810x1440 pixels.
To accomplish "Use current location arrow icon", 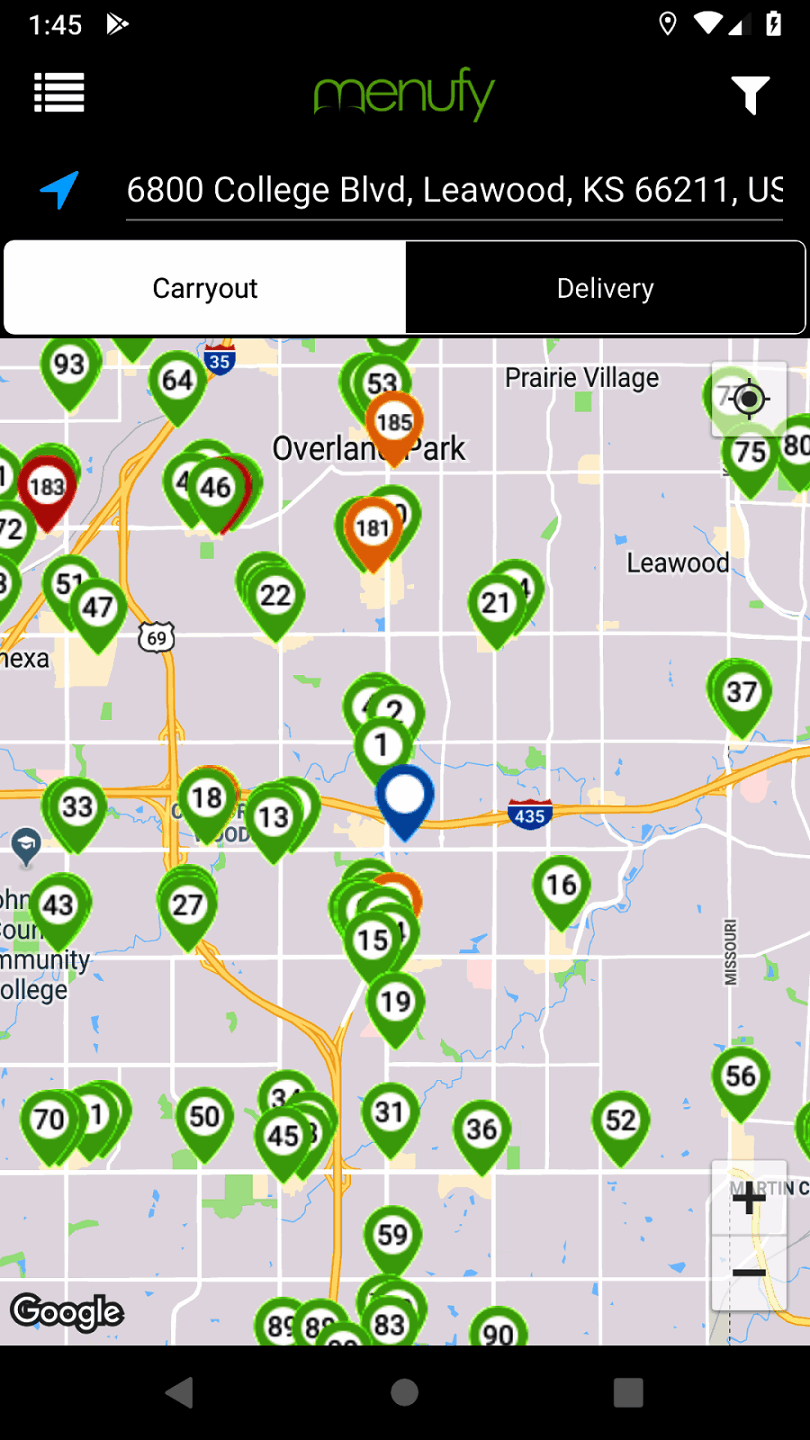I will pos(59,190).
